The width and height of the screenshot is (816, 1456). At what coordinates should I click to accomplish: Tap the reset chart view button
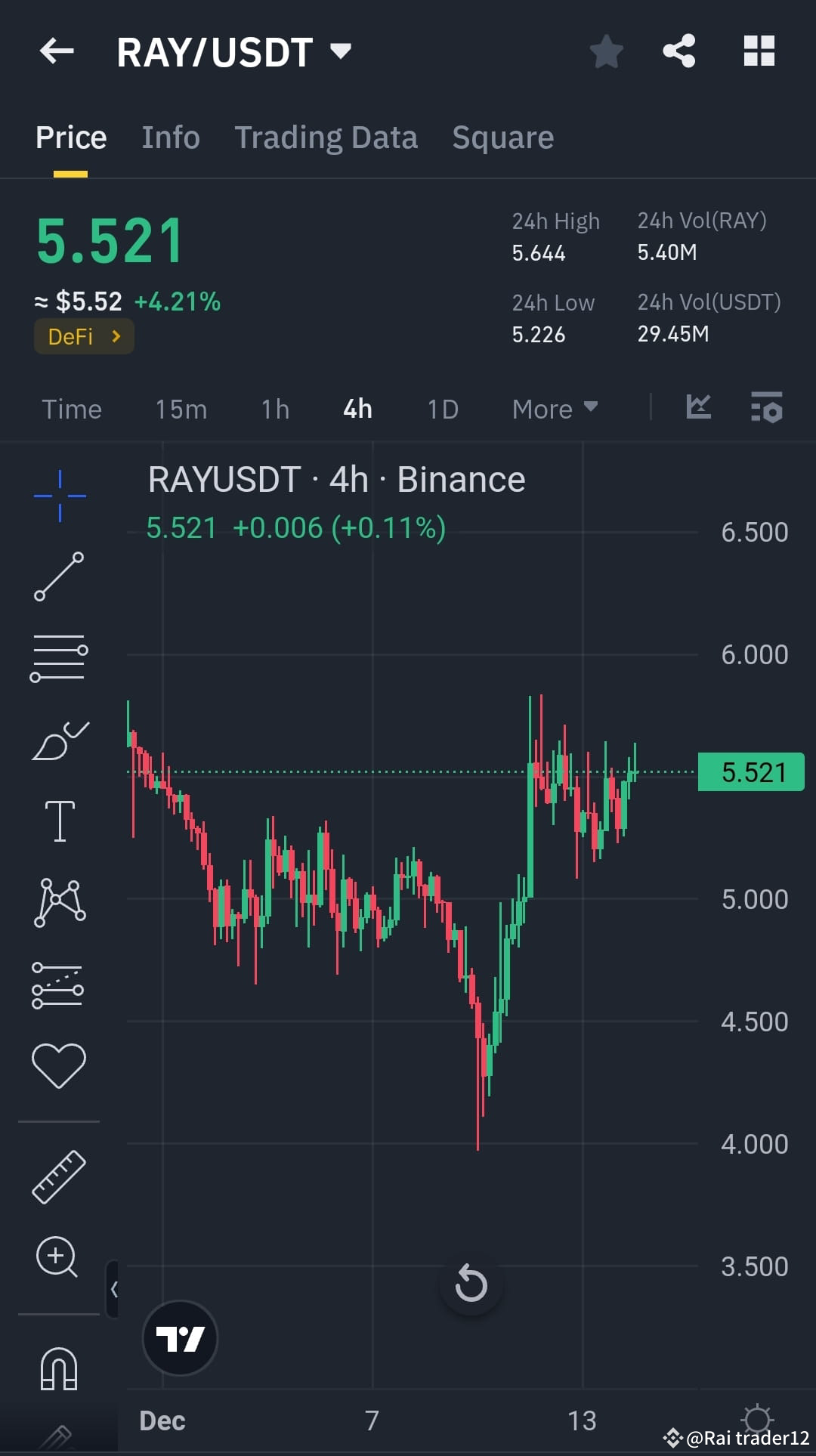coord(471,1283)
